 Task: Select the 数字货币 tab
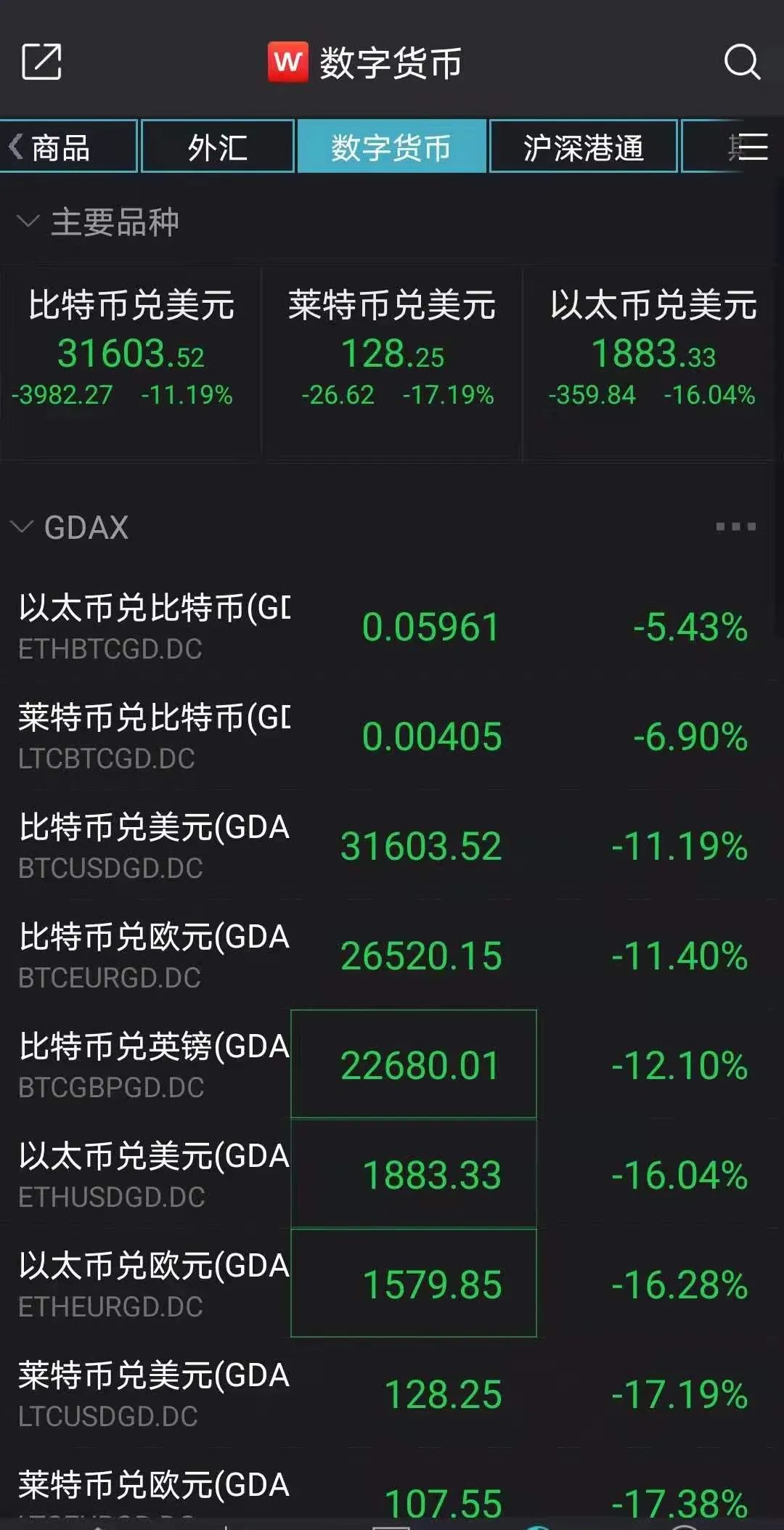coord(391,145)
